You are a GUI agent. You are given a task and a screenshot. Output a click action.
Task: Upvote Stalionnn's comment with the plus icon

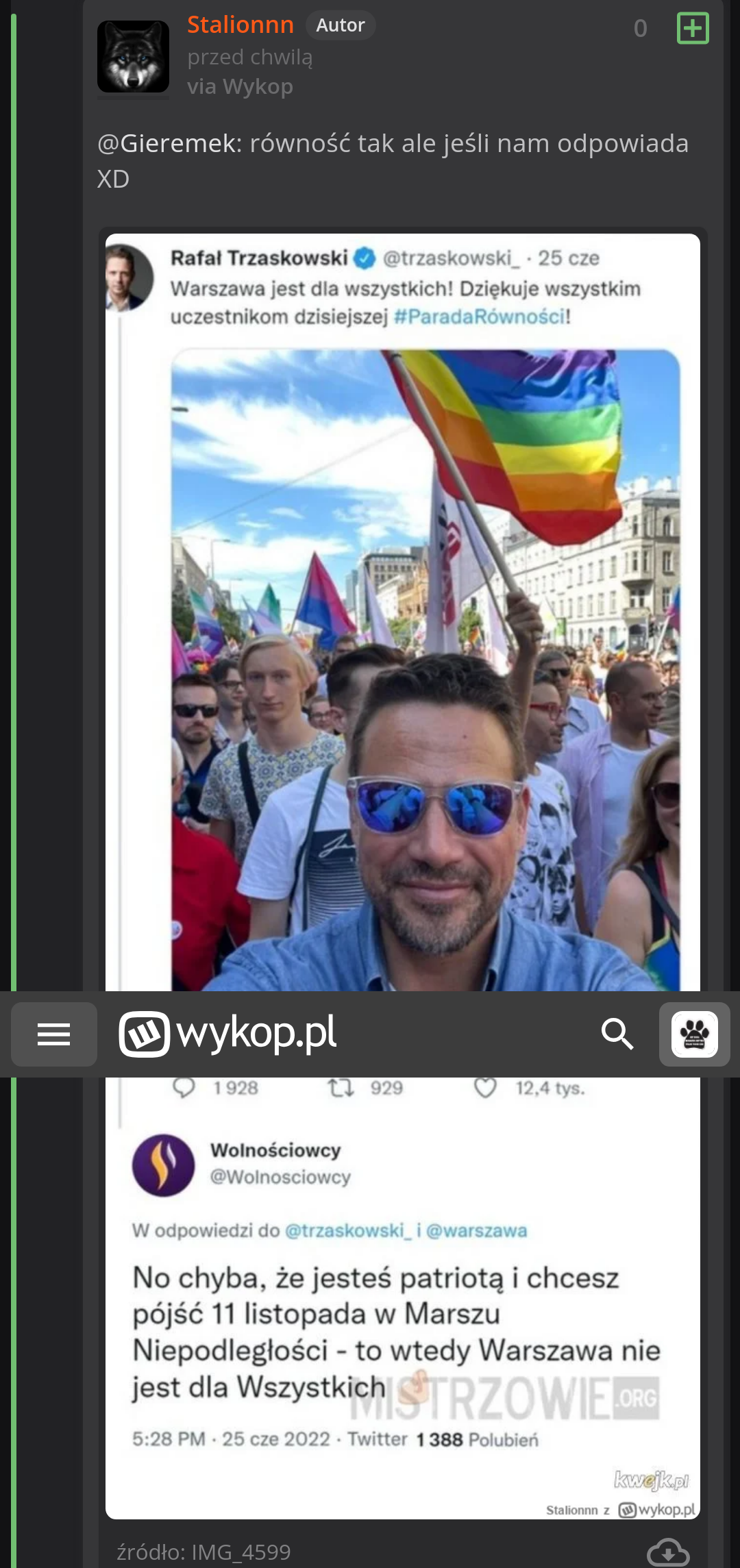coord(692,29)
